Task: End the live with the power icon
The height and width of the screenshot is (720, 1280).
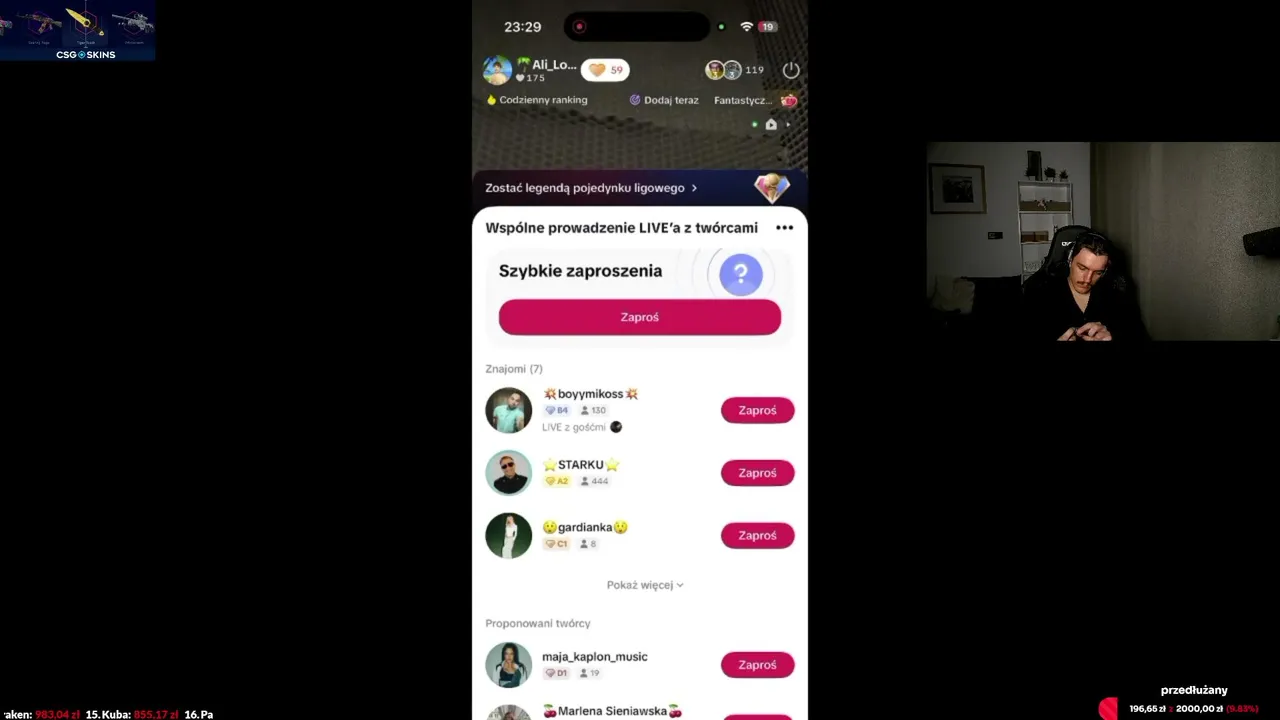Action: (791, 70)
